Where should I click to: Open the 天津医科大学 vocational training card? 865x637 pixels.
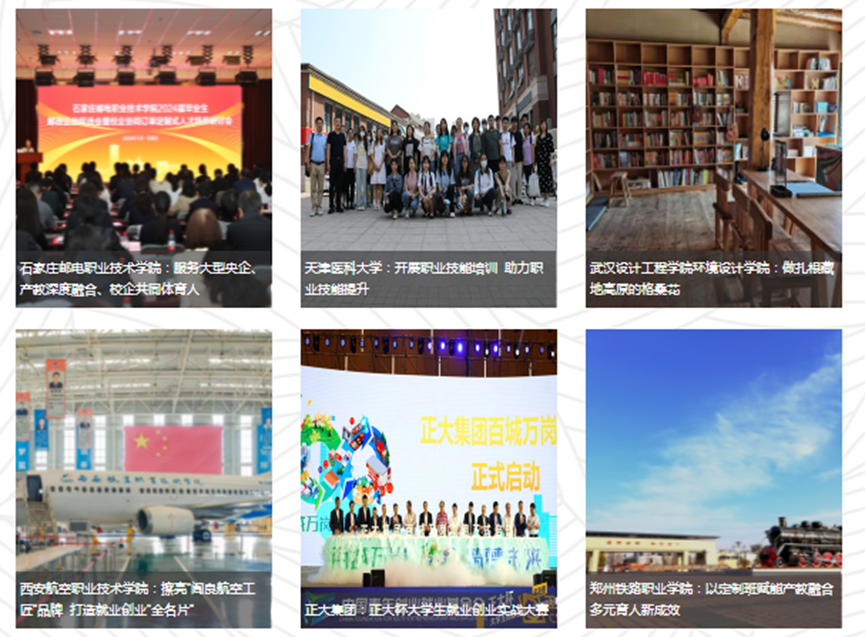(428, 158)
